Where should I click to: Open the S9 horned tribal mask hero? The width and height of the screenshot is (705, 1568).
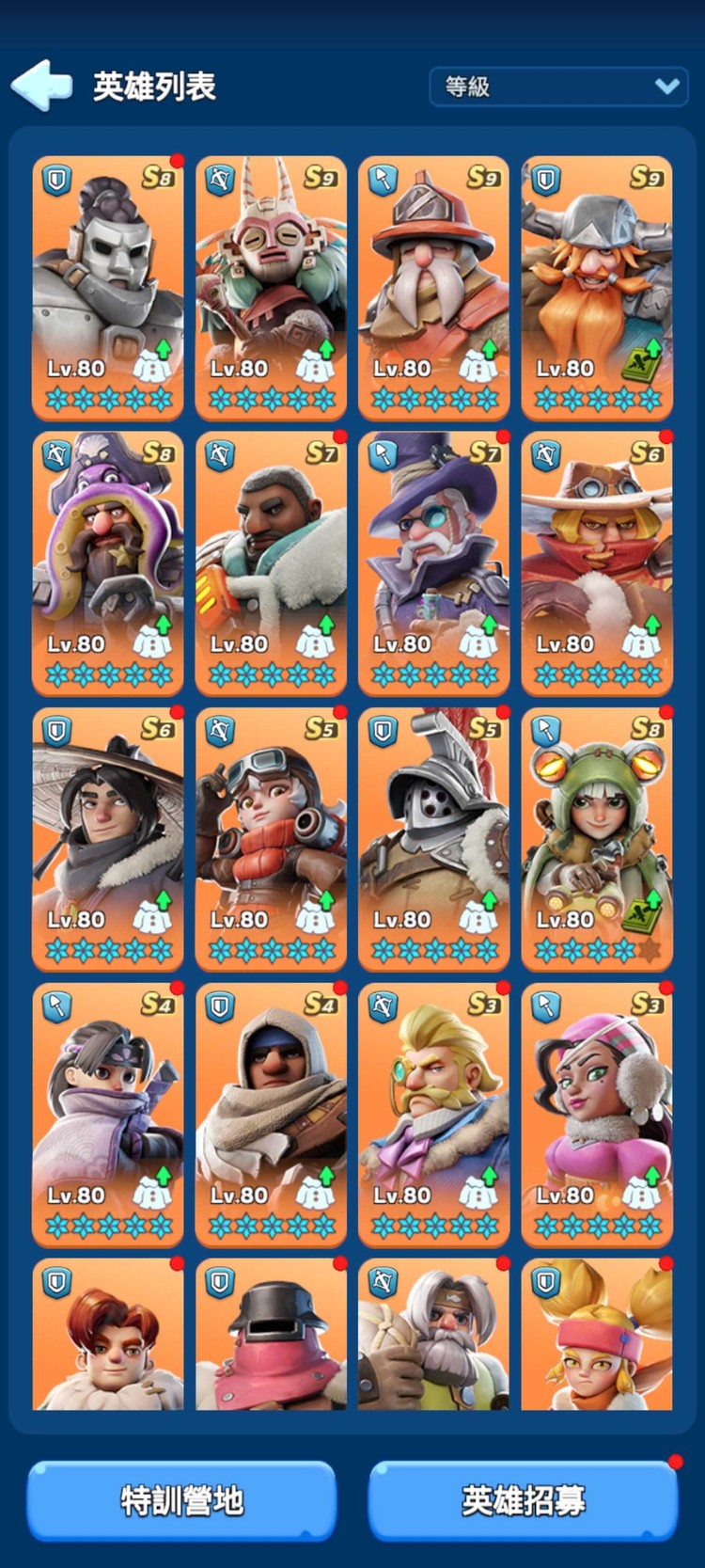pyautogui.click(x=271, y=282)
